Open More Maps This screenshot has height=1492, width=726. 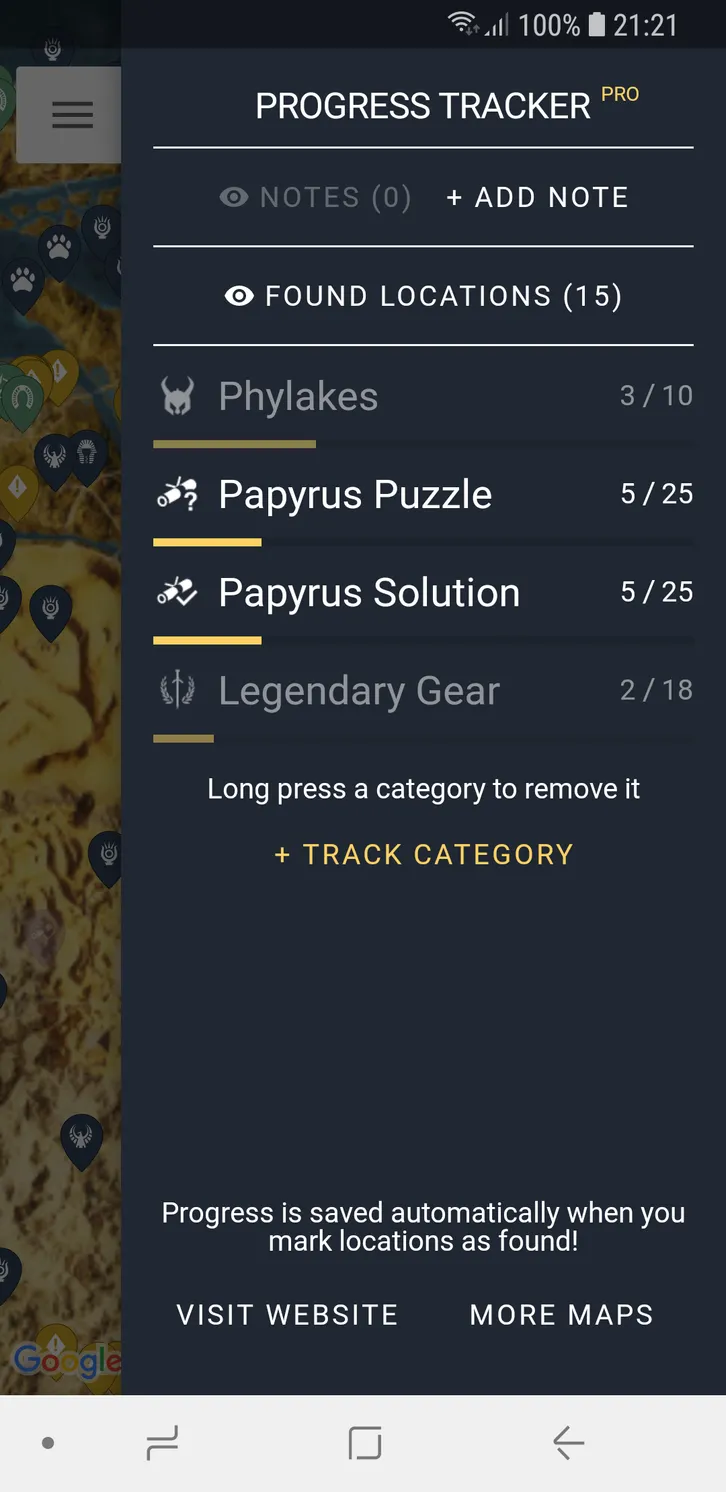(561, 1314)
